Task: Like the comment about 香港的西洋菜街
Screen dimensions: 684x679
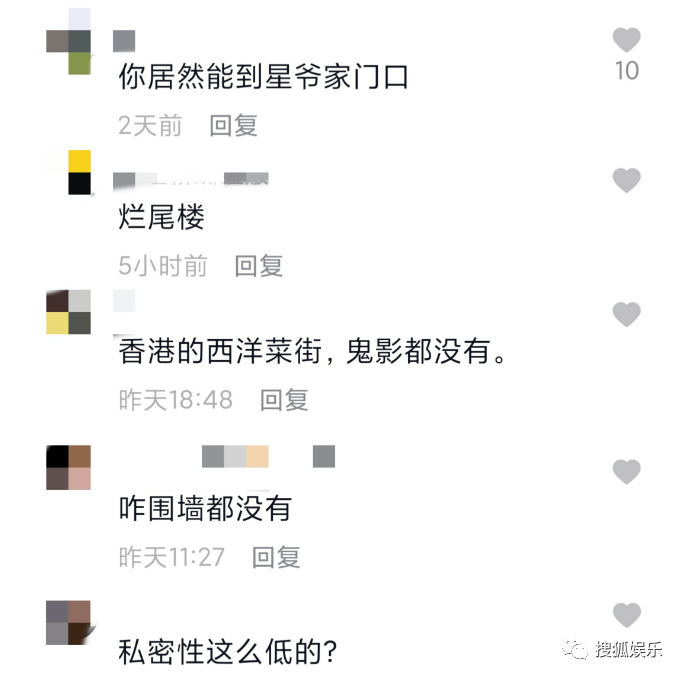Action: [x=626, y=314]
